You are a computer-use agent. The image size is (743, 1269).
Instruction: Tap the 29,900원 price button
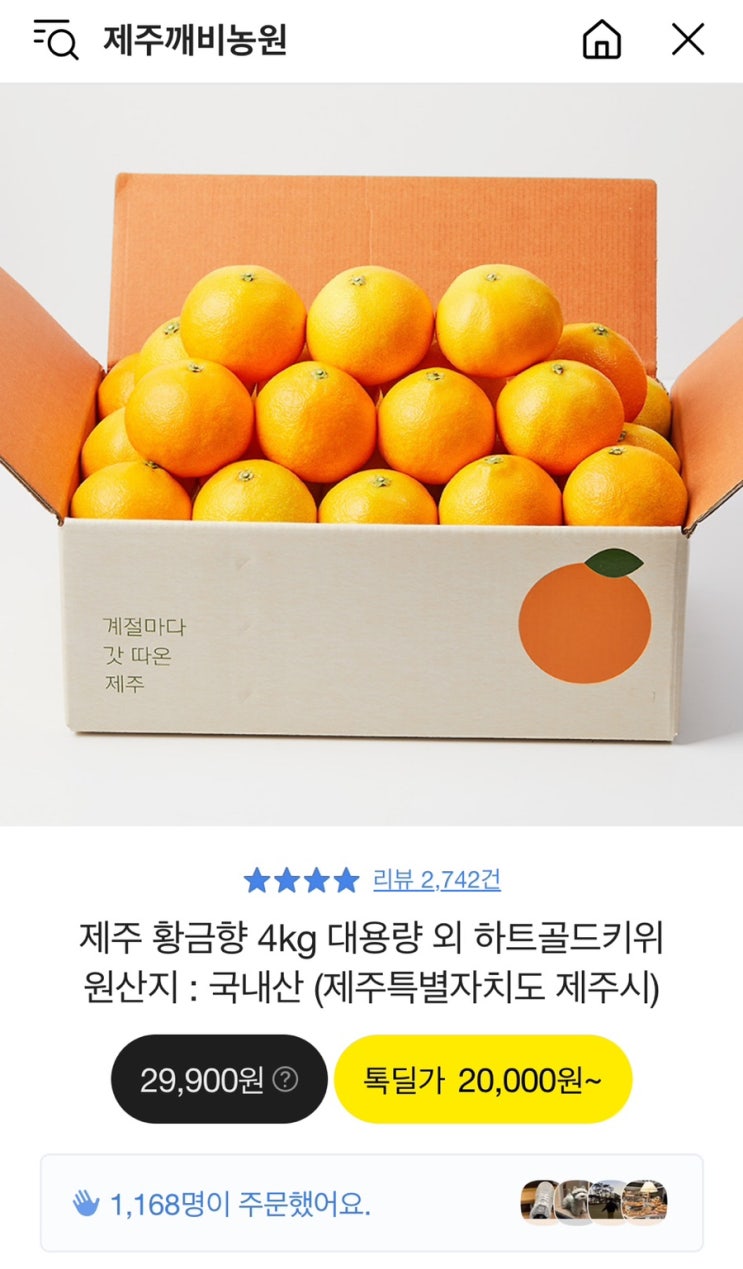pyautogui.click(x=219, y=1079)
